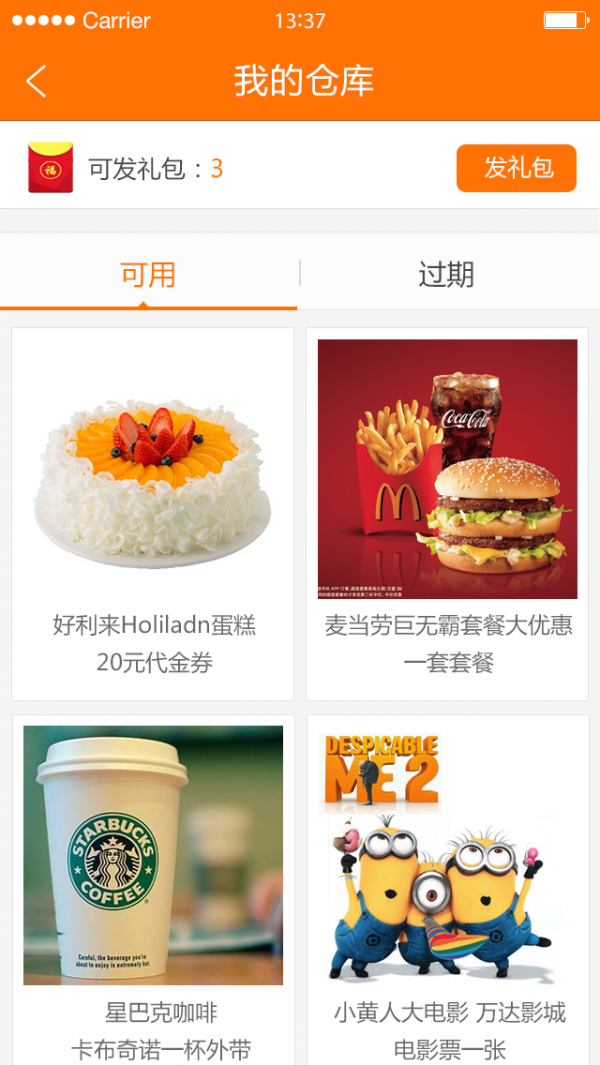Switch to the 过期 tab

446,275
